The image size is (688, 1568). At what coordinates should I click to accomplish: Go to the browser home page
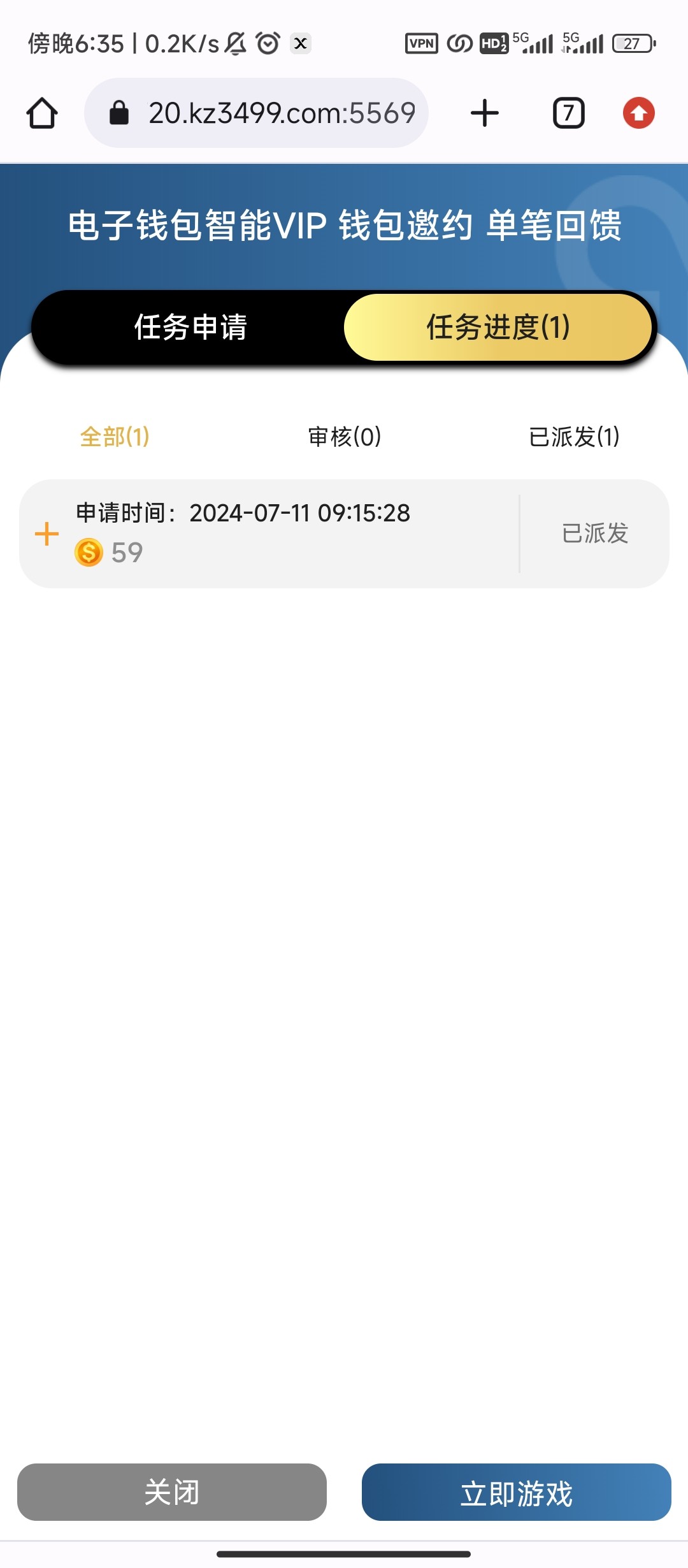coord(42,113)
